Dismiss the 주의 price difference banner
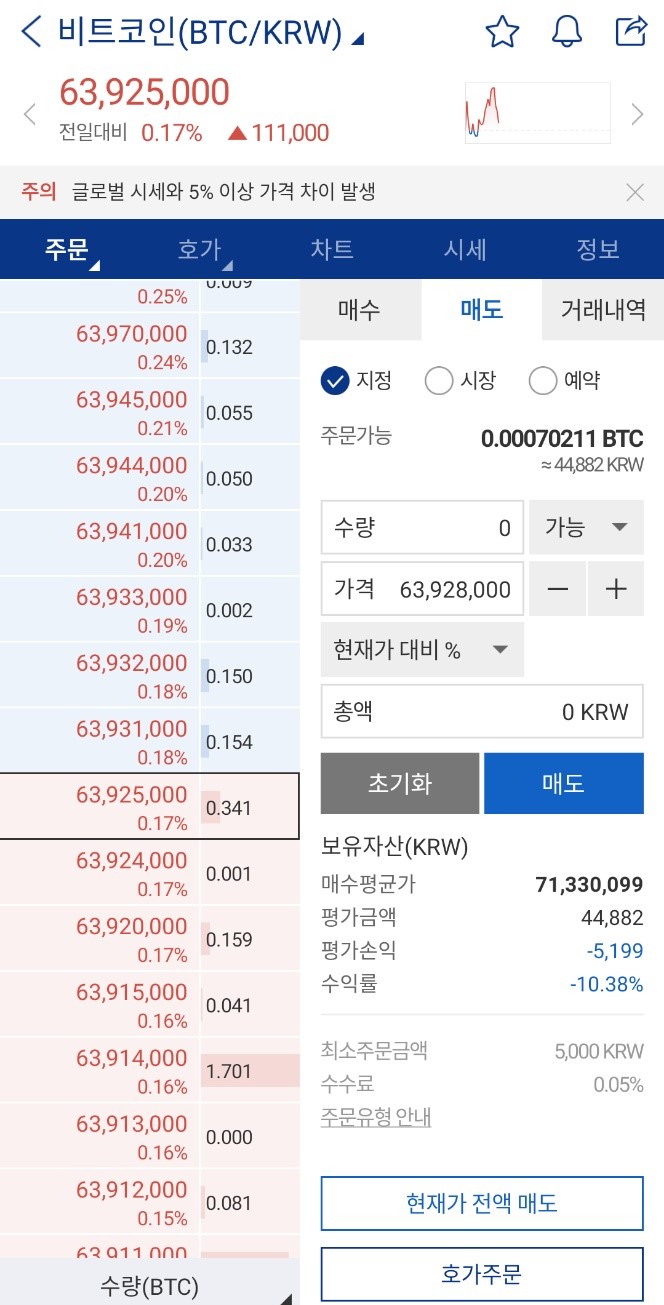Screen dimensions: 664x1305 pyautogui.click(x=635, y=192)
